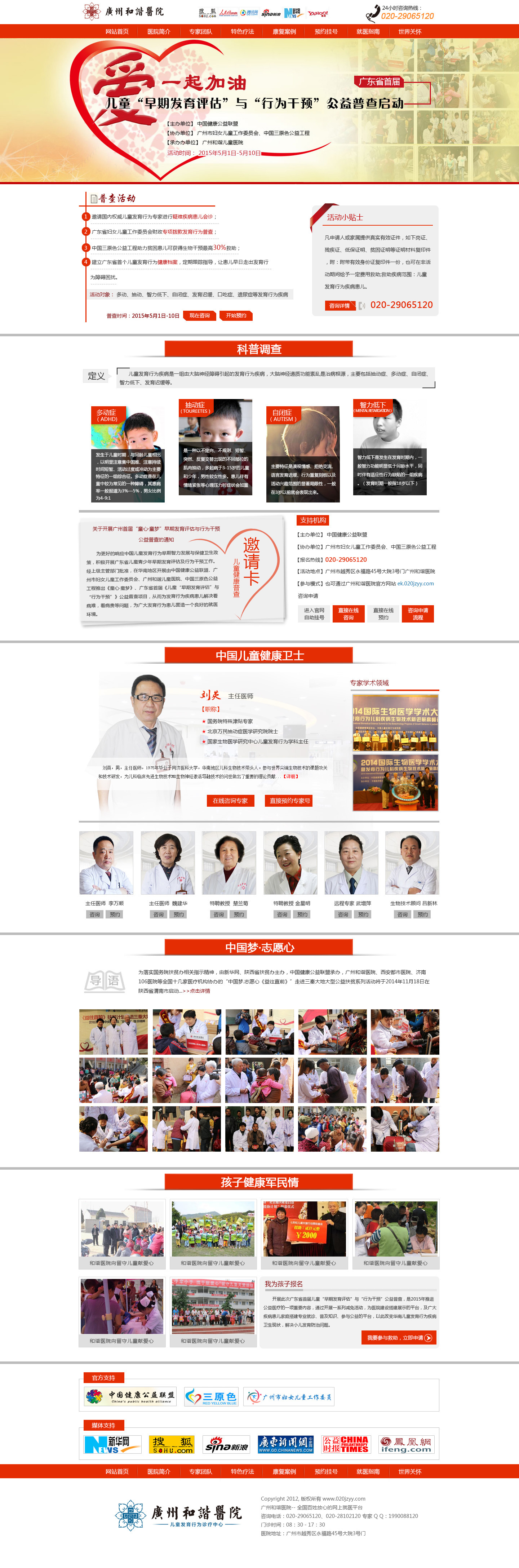Tap the 开始预约 button under 普查活动
Image resolution: width=519 pixels, height=1568 pixels.
236,315
